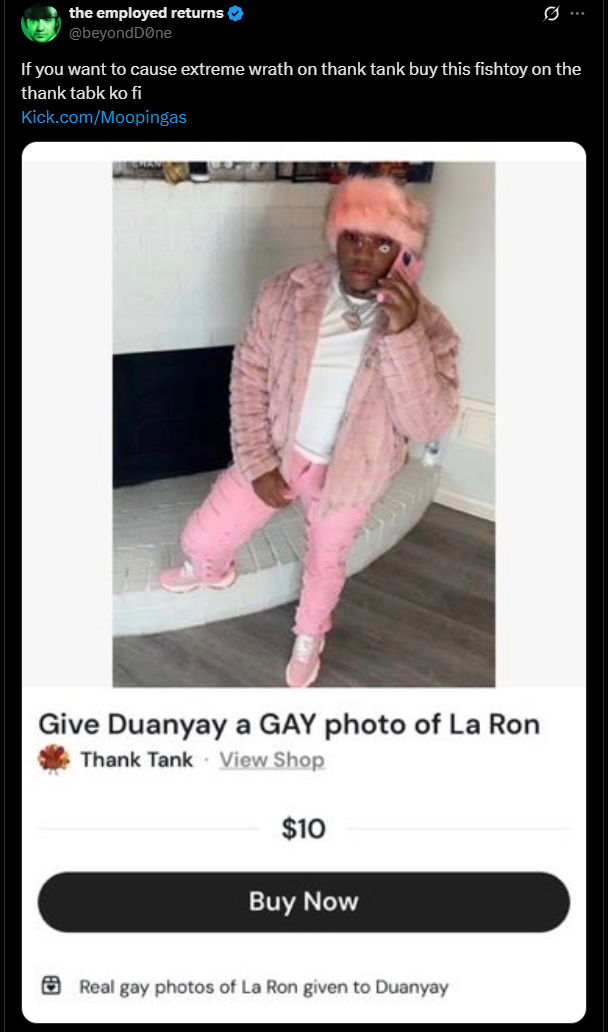Tap the Grok explain icon on this post
The height and width of the screenshot is (1032, 608).
[x=548, y=14]
